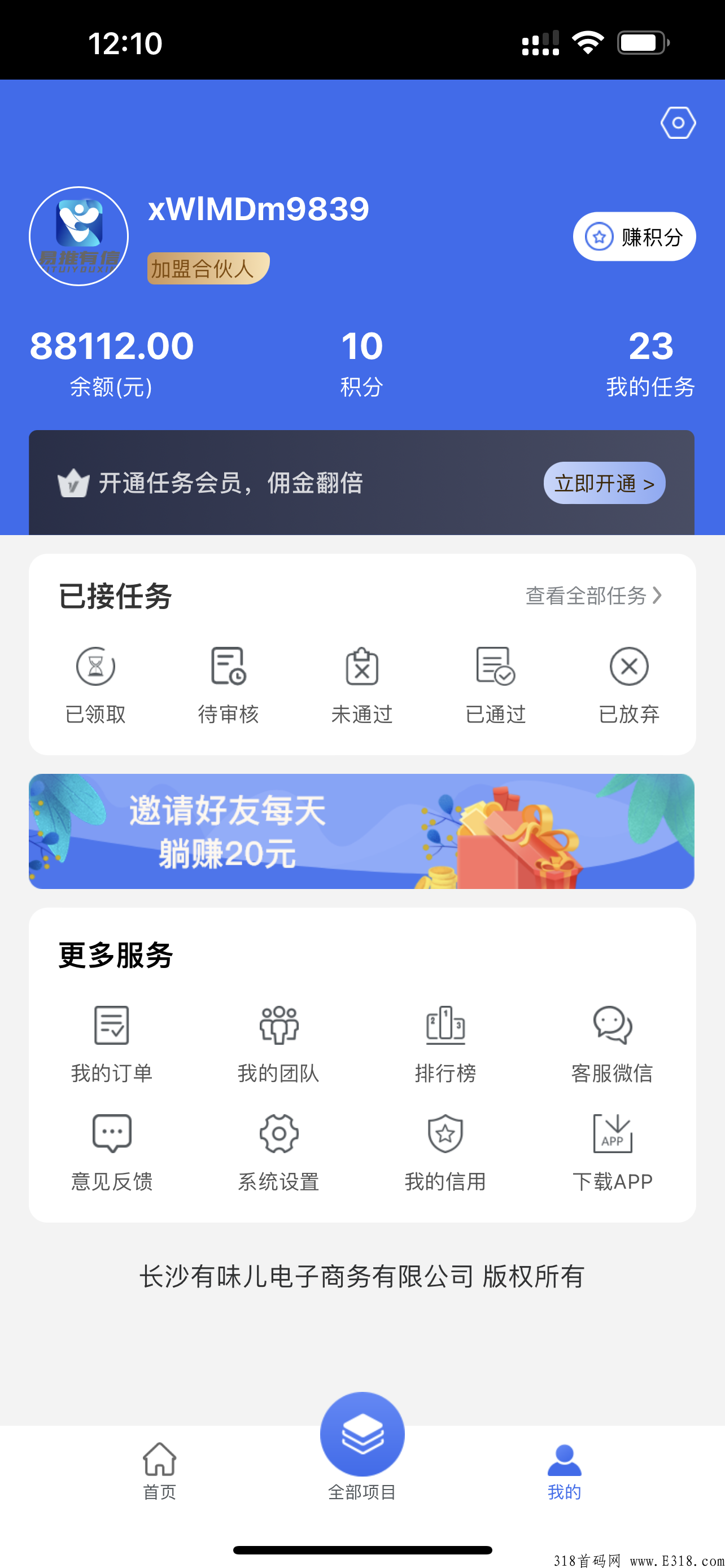This screenshot has width=725, height=1568.
Task: Open the settings gear in the top corner
Action: pyautogui.click(x=678, y=122)
